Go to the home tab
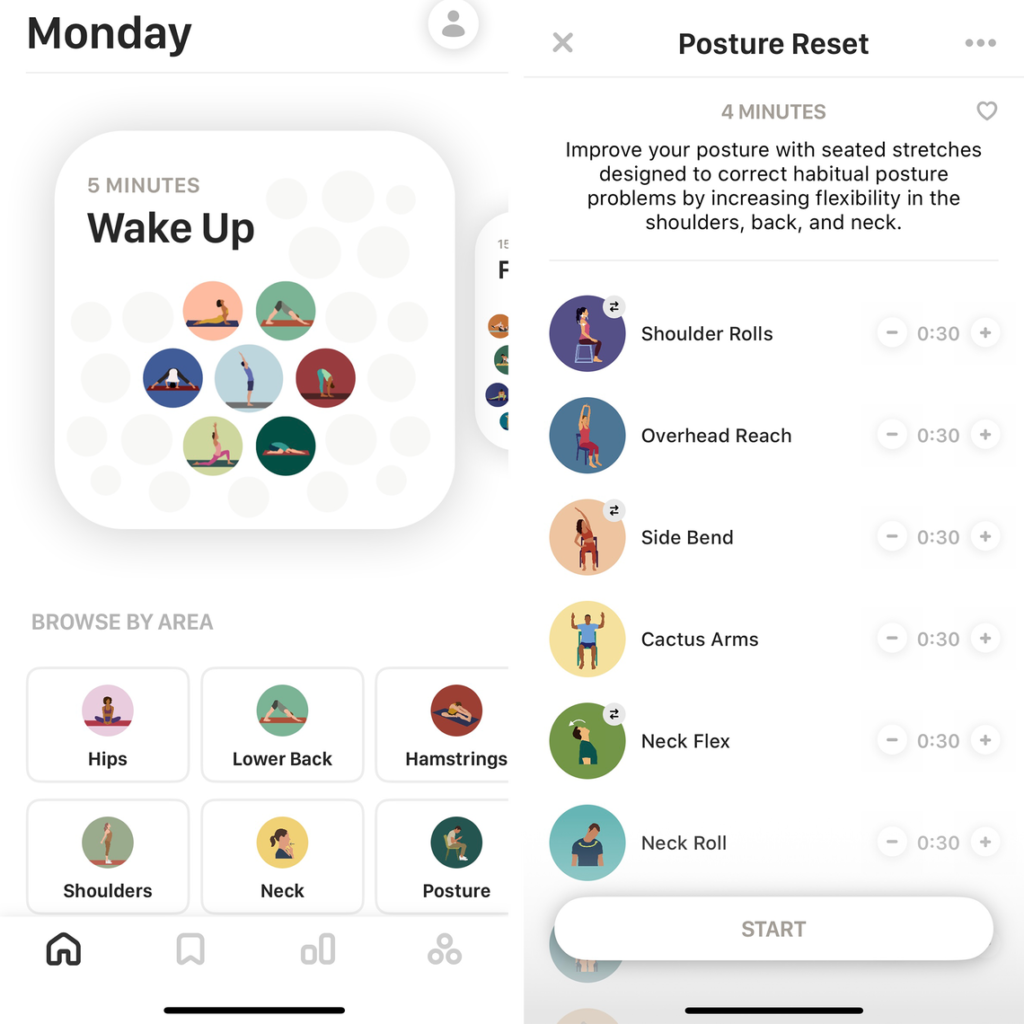1024x1024 pixels. pyautogui.click(x=64, y=949)
